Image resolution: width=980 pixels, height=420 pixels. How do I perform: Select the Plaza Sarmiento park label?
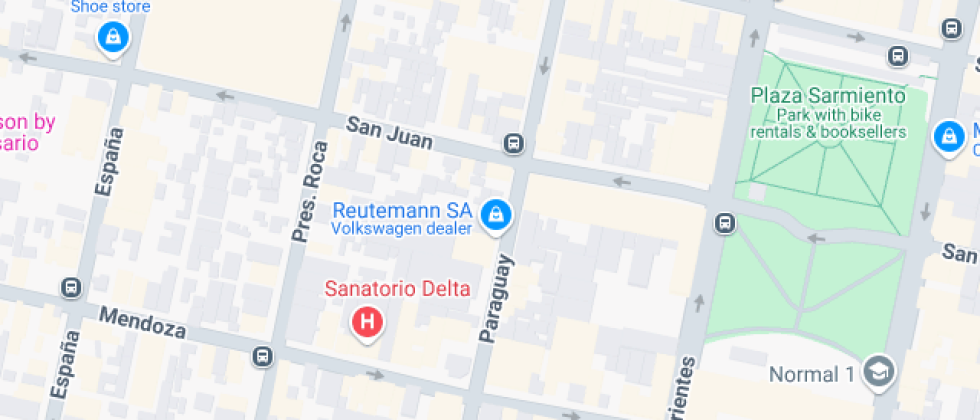[828, 96]
